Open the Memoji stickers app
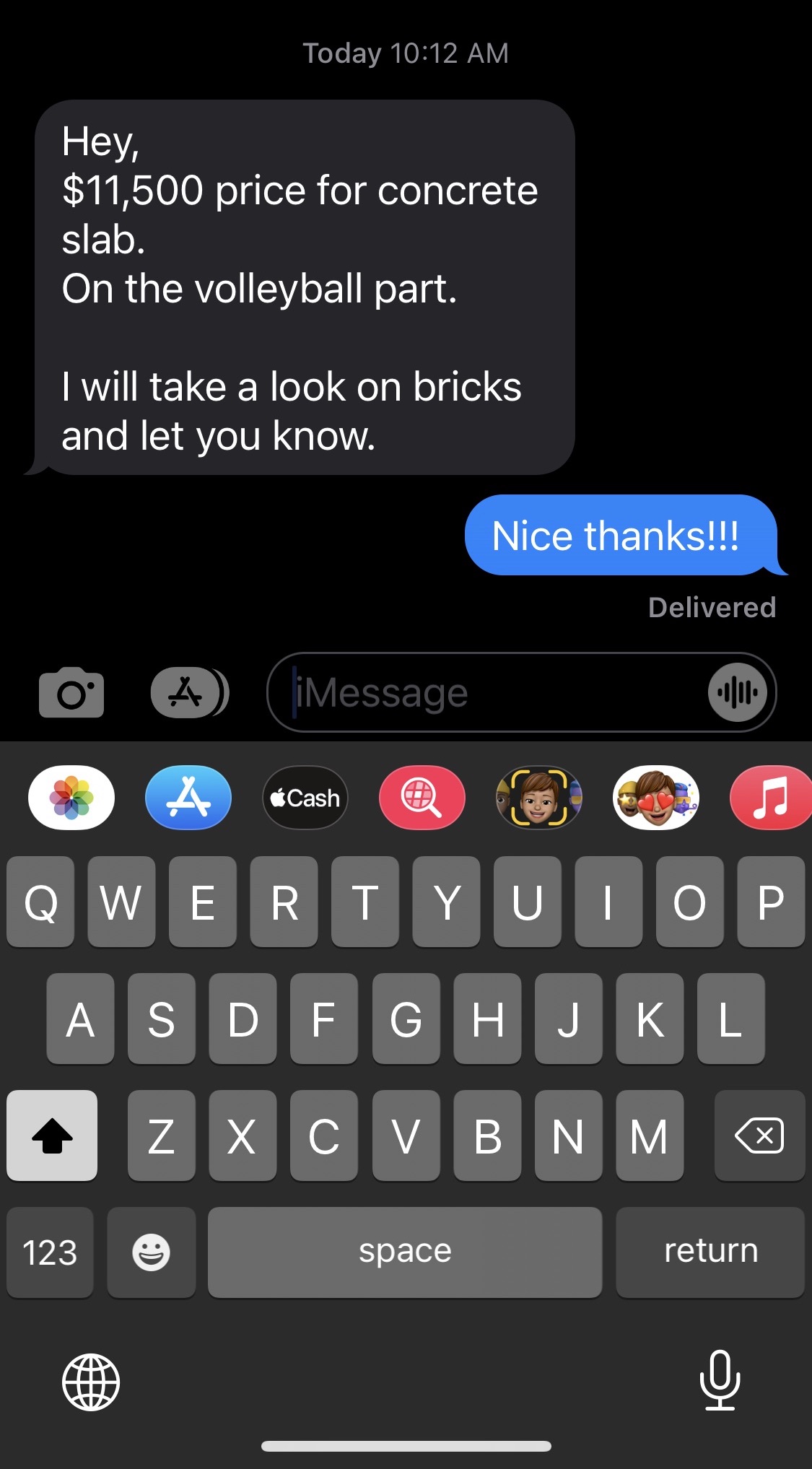Image resolution: width=812 pixels, height=1469 pixels. [656, 798]
